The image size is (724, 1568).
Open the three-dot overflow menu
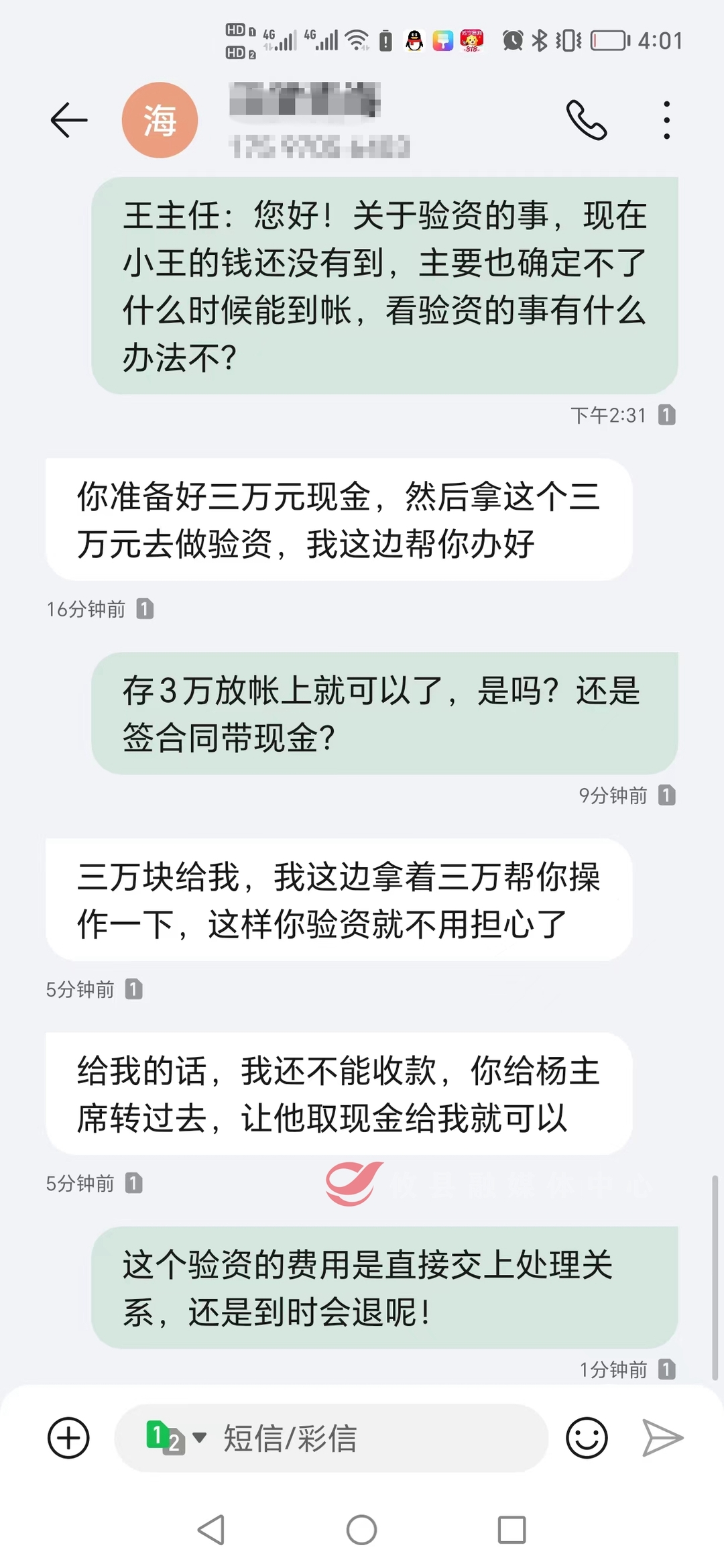pos(666,121)
